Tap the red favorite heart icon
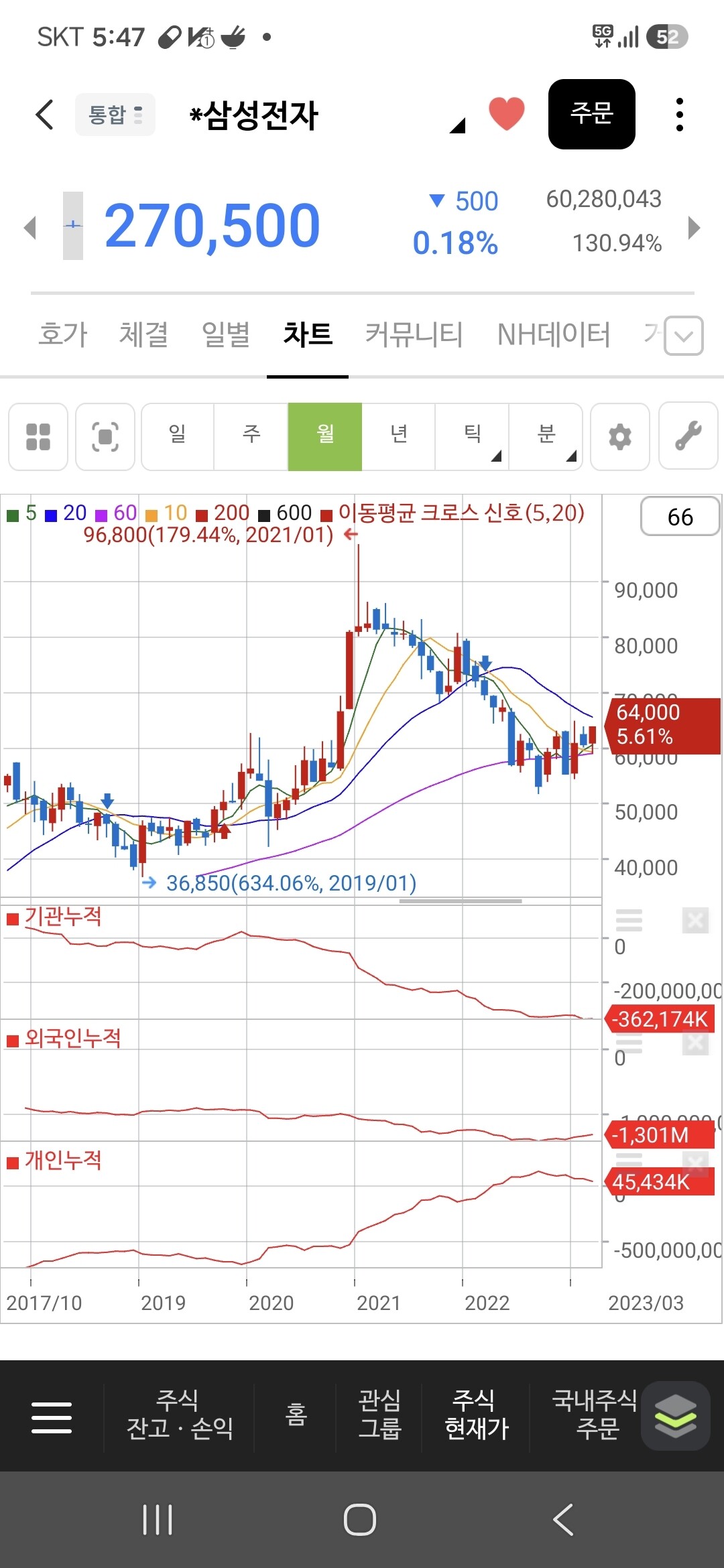724x1568 pixels. pyautogui.click(x=506, y=114)
